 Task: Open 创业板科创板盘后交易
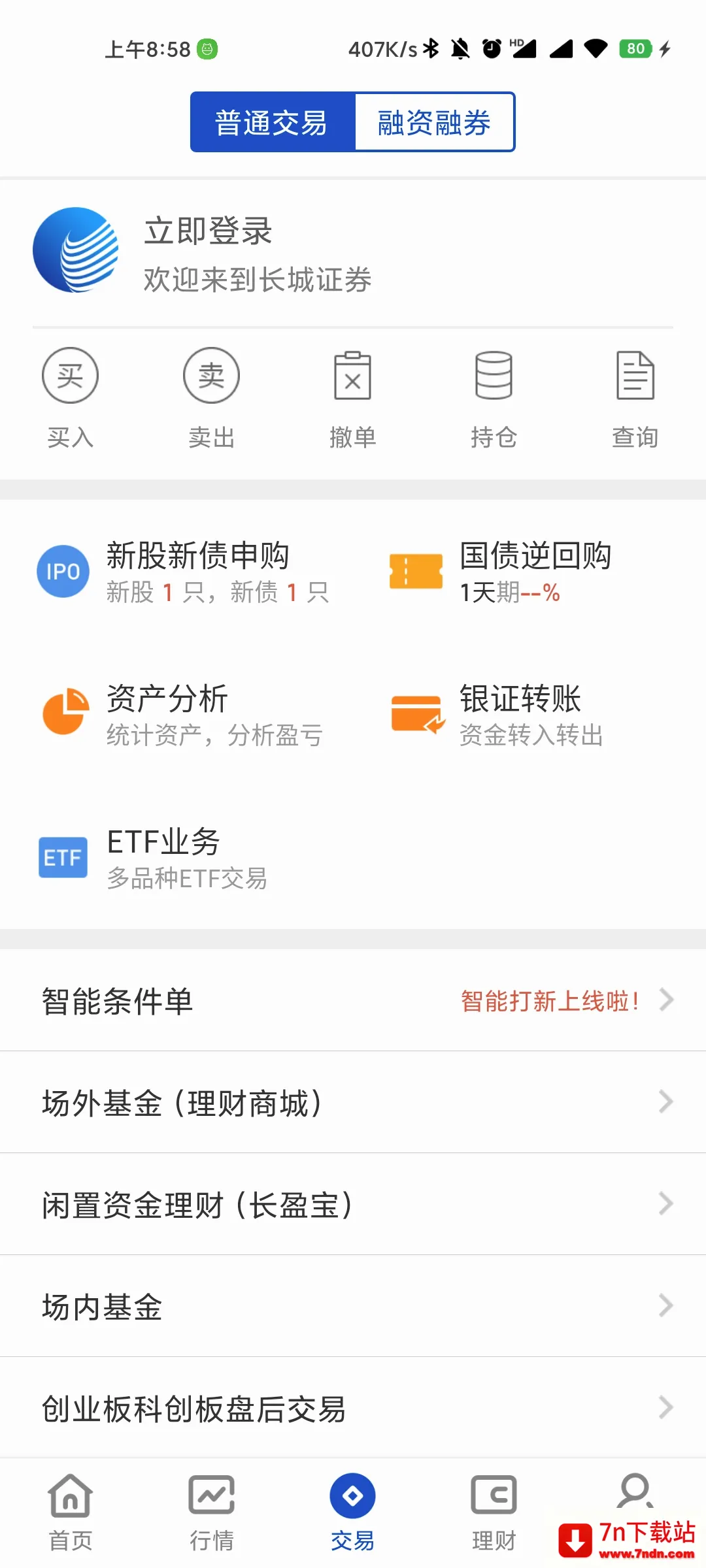pos(353,1408)
